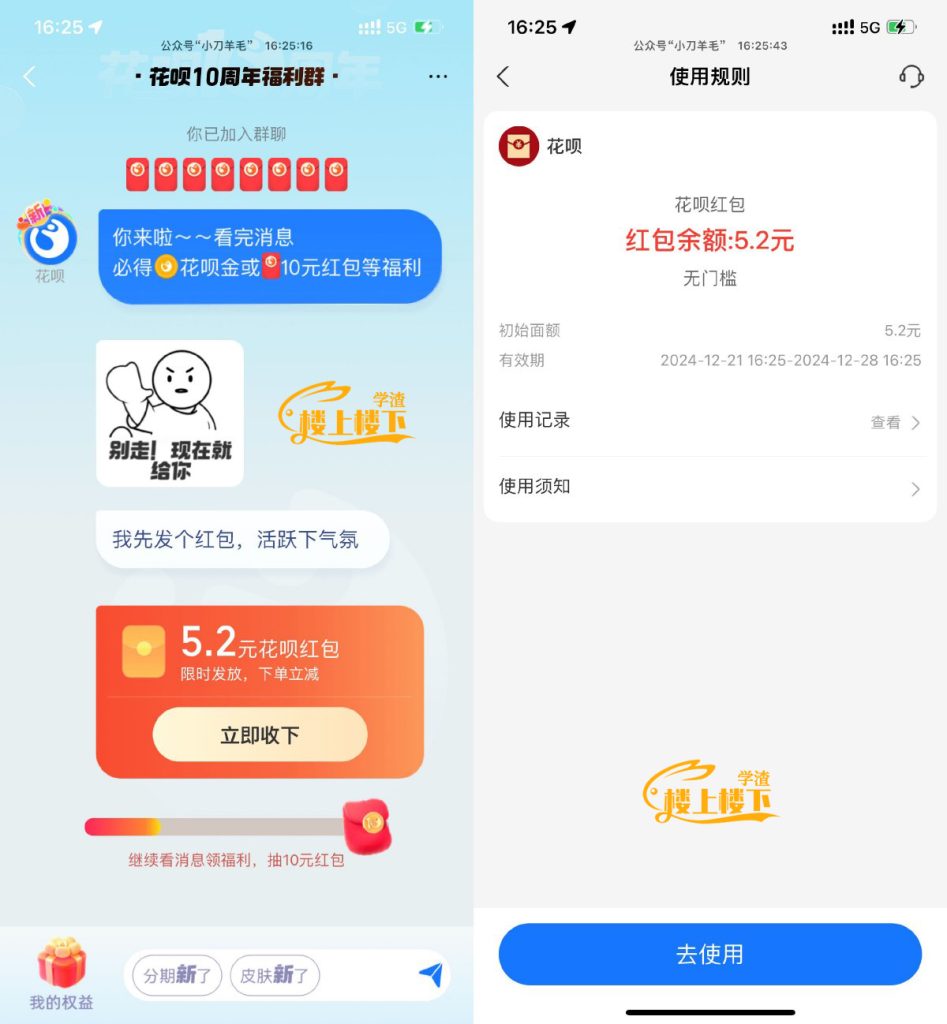The width and height of the screenshot is (947, 1024).
Task: Go back from the 花呗10周年福利群 chat
Action: click(x=30, y=77)
